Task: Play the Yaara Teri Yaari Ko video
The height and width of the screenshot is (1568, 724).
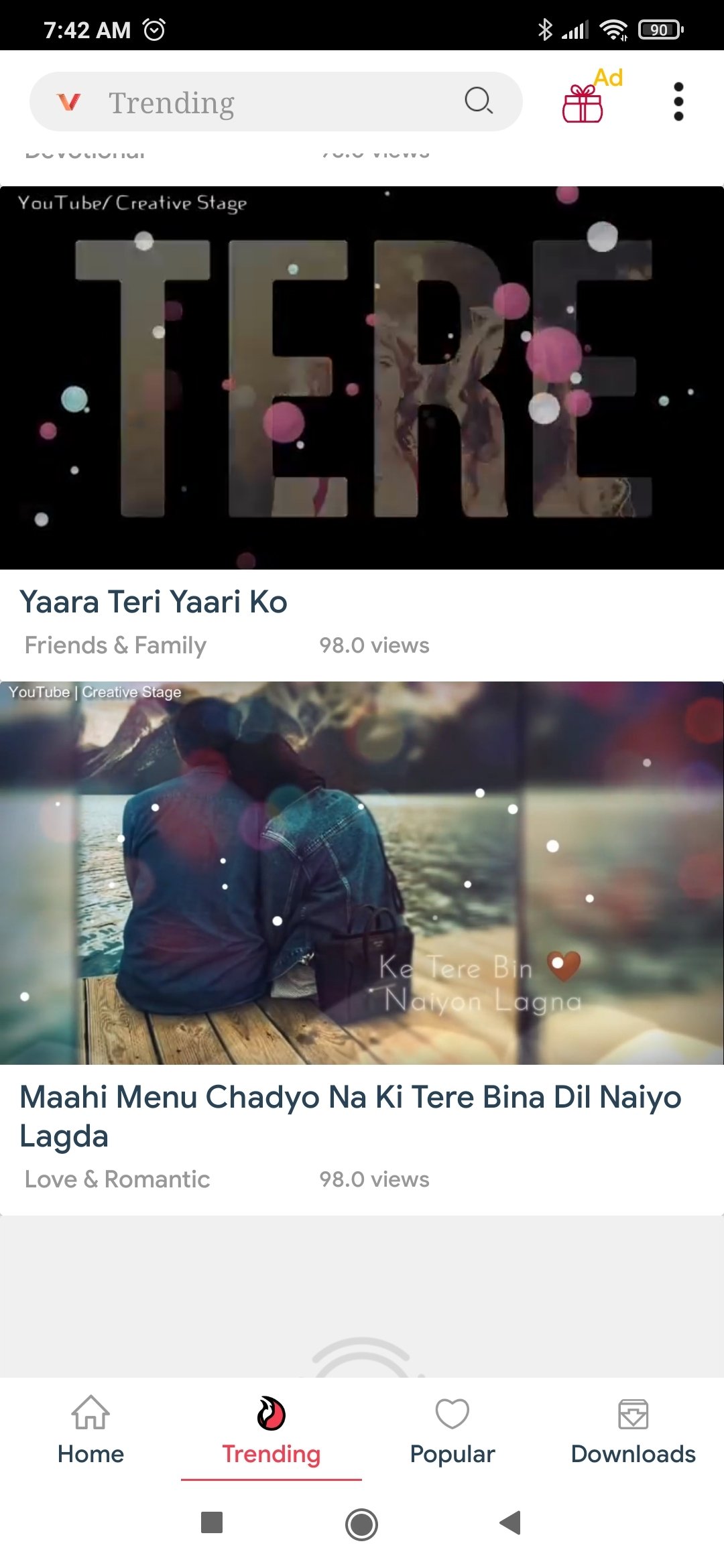Action: point(362,378)
